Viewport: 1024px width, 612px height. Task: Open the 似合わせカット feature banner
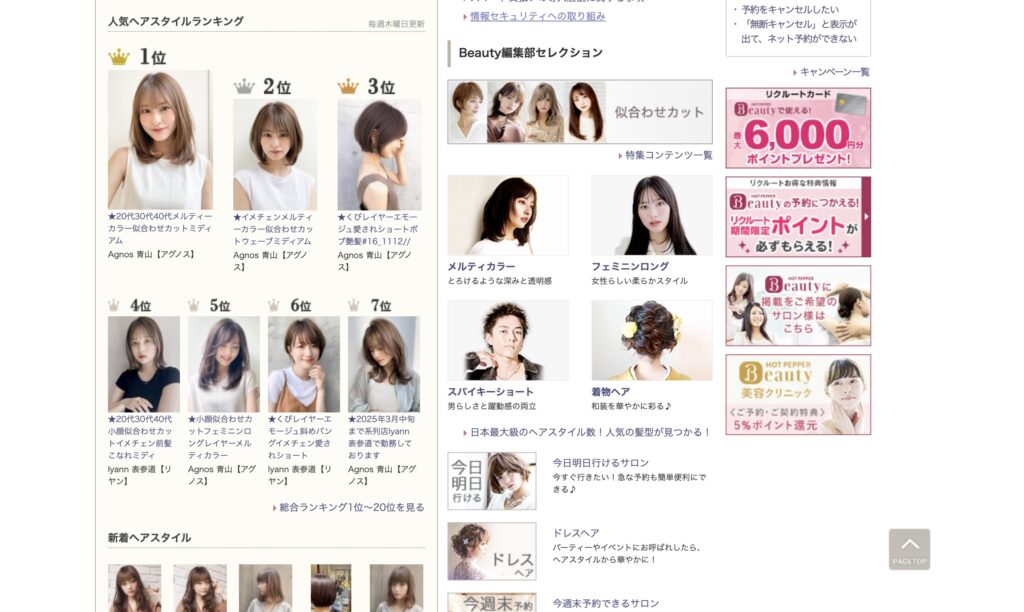click(x=580, y=112)
